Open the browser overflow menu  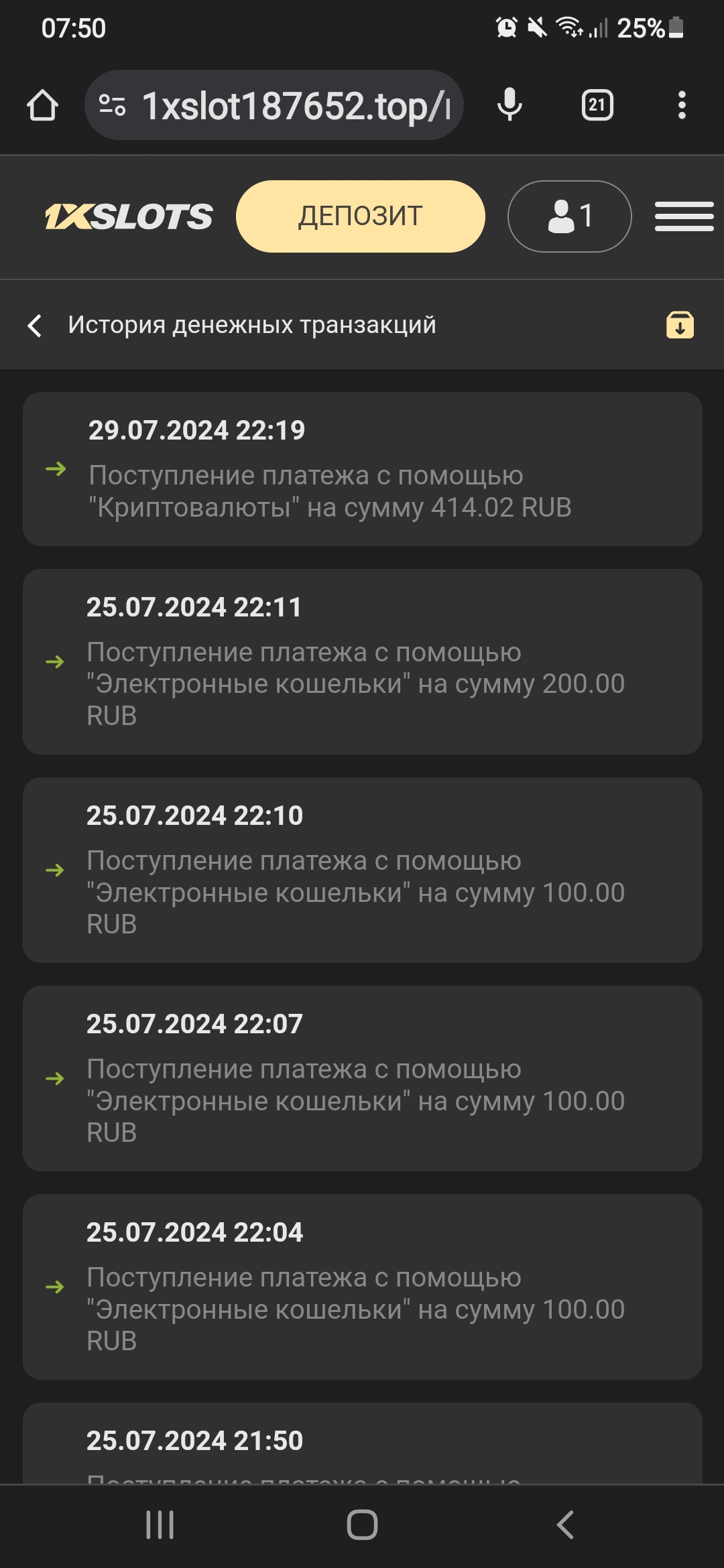point(682,105)
